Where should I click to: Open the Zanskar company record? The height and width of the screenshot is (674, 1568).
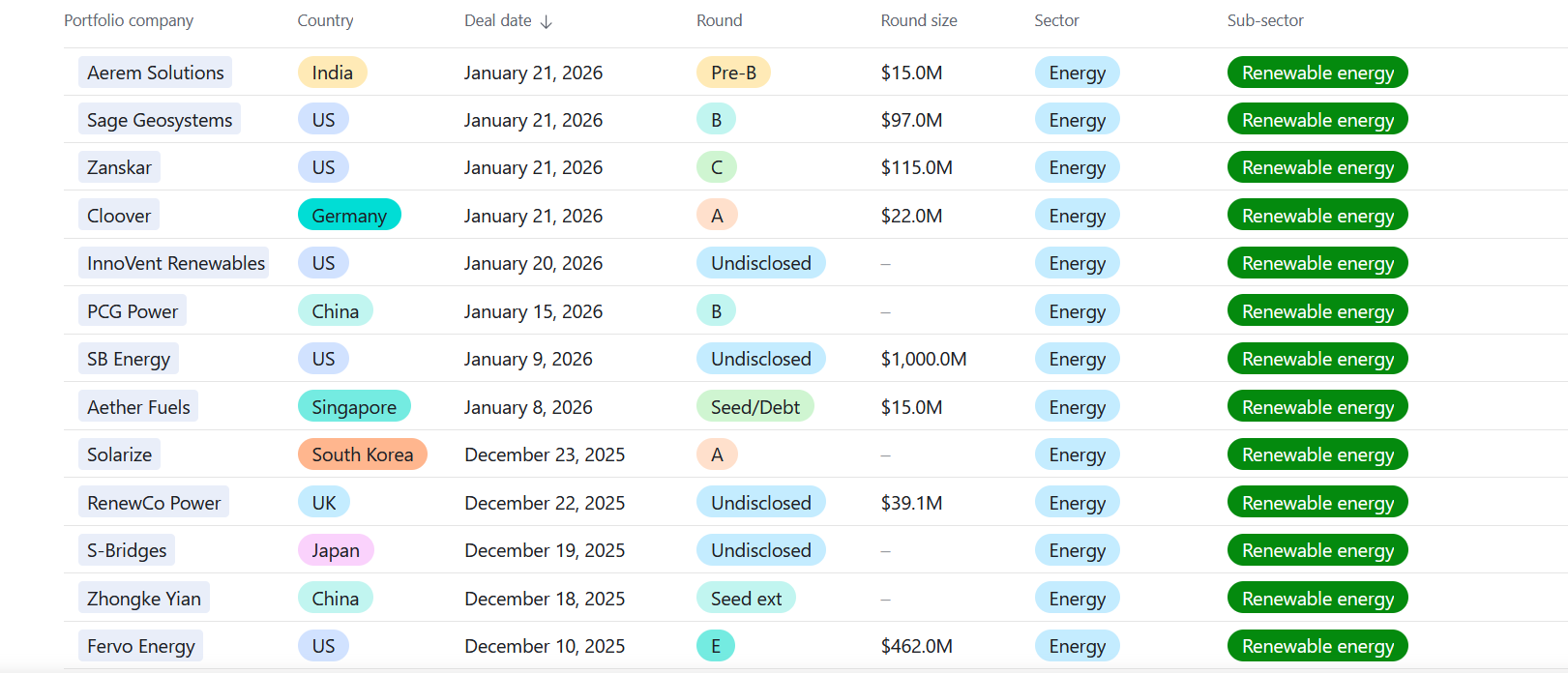(119, 167)
